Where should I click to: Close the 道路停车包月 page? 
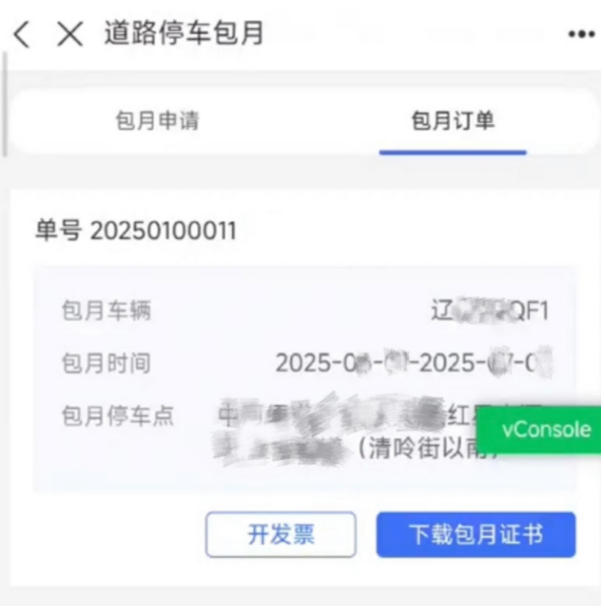click(68, 34)
